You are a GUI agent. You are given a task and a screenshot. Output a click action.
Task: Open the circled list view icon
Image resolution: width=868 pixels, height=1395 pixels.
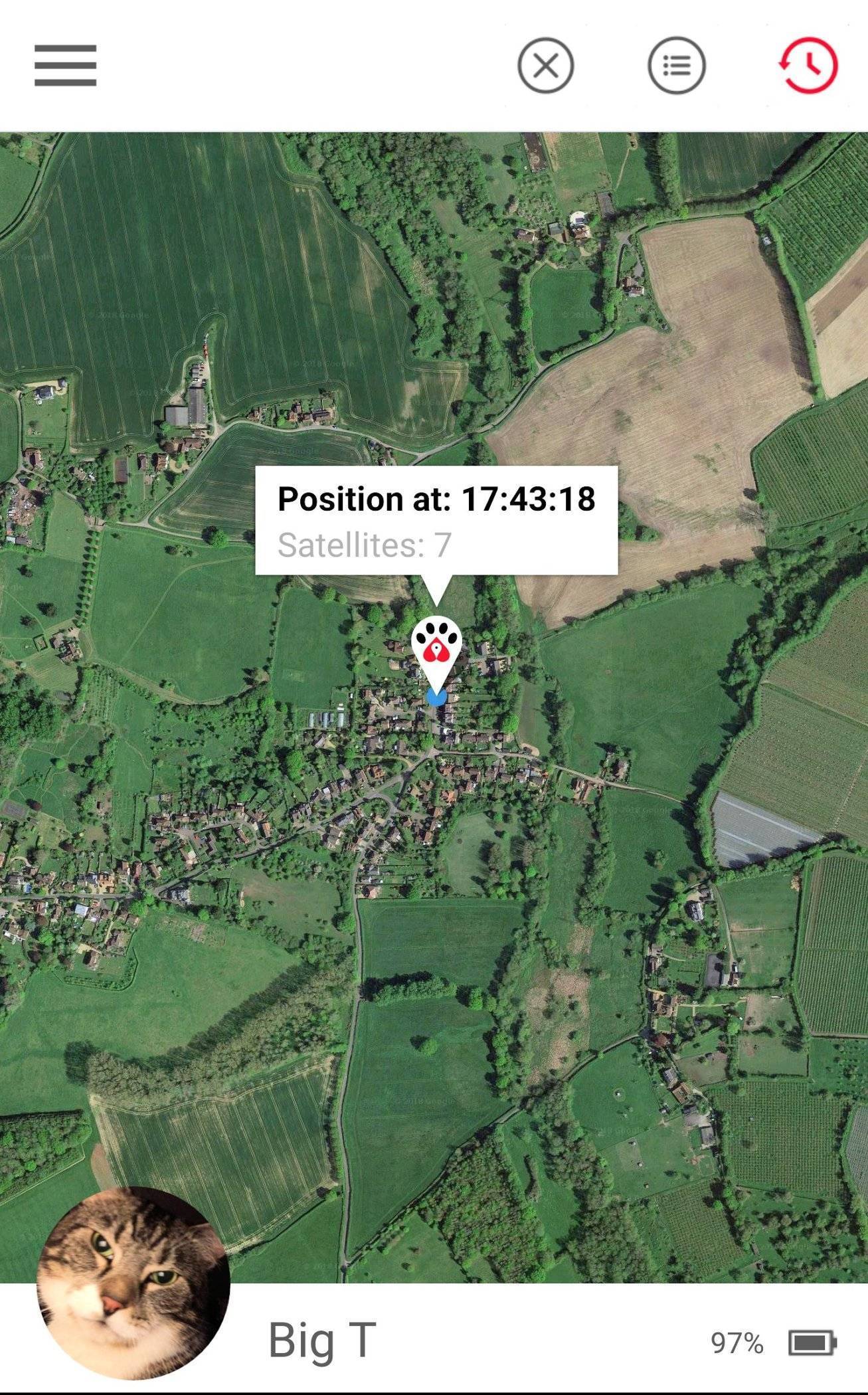[676, 65]
